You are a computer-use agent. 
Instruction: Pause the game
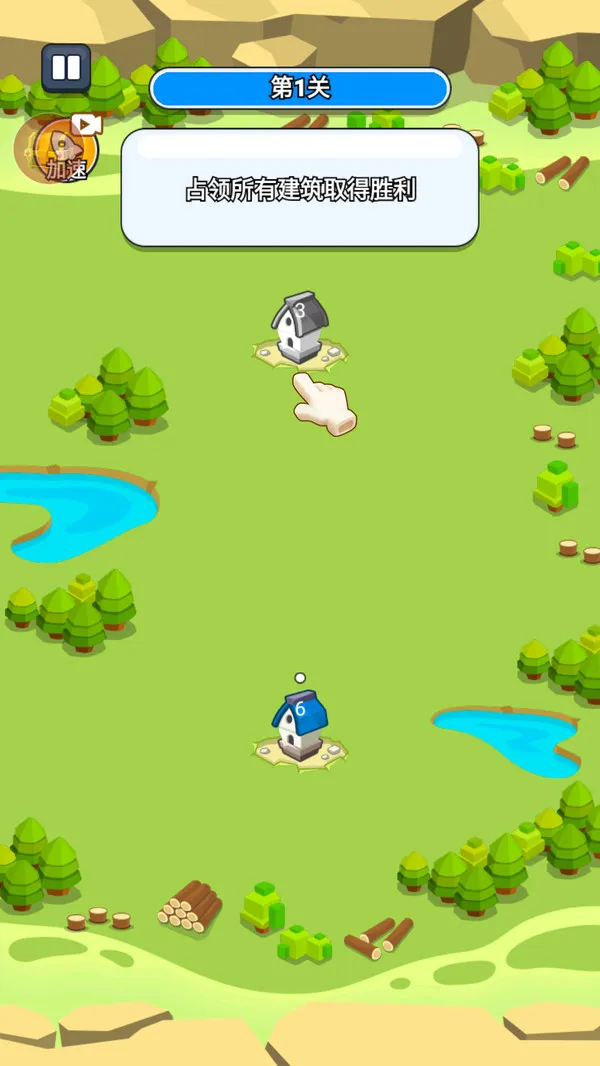tap(66, 68)
